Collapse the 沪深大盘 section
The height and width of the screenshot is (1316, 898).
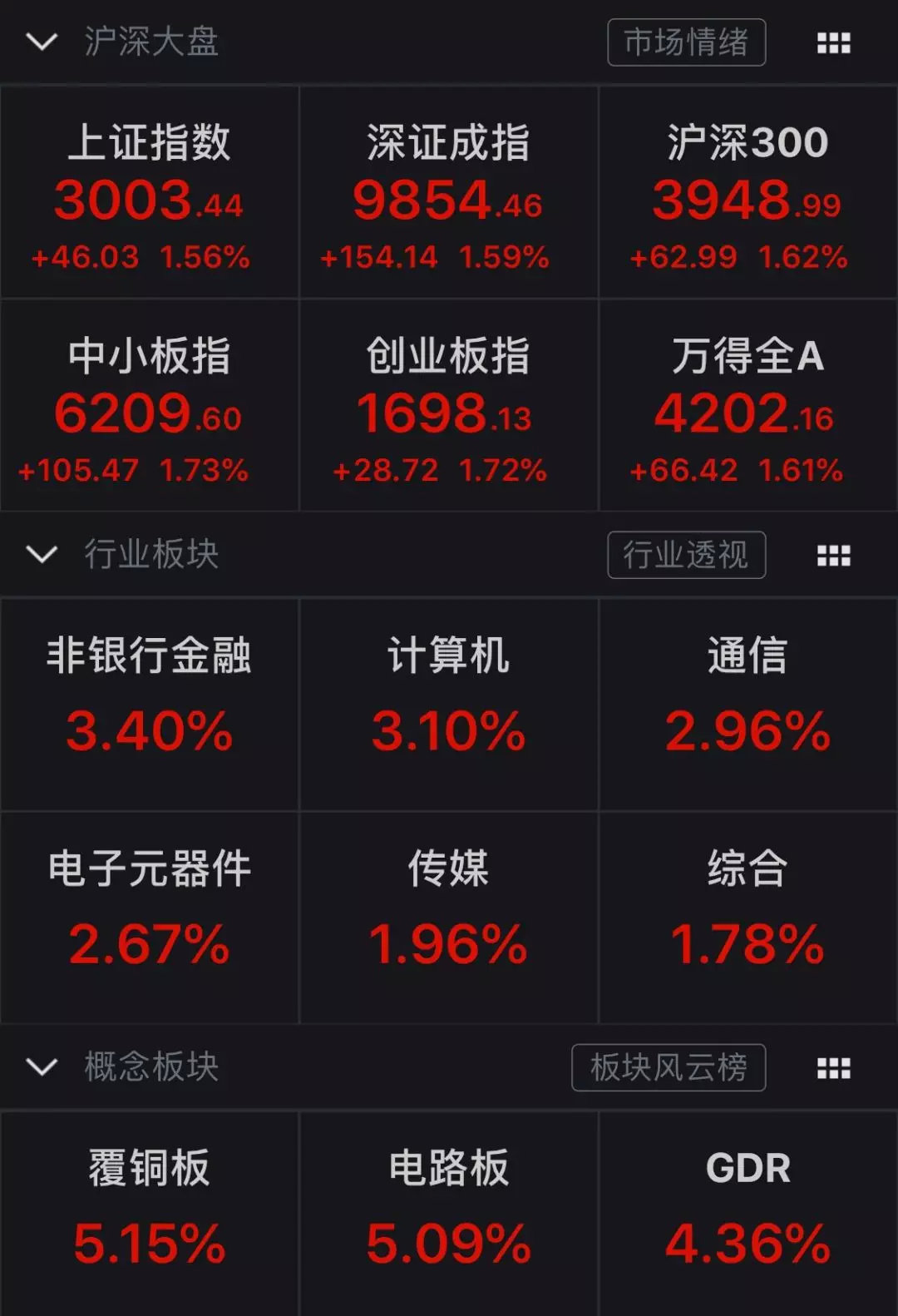click(42, 42)
